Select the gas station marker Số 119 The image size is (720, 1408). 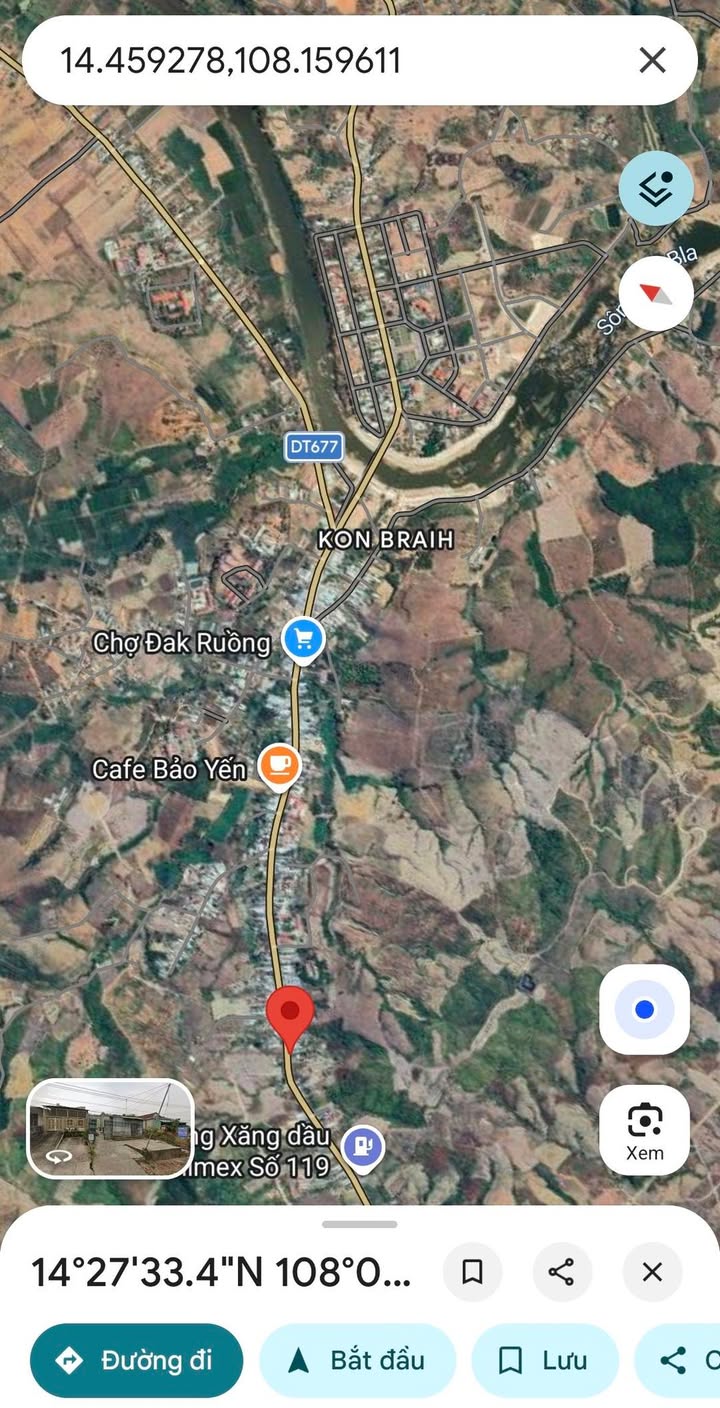(362, 1144)
